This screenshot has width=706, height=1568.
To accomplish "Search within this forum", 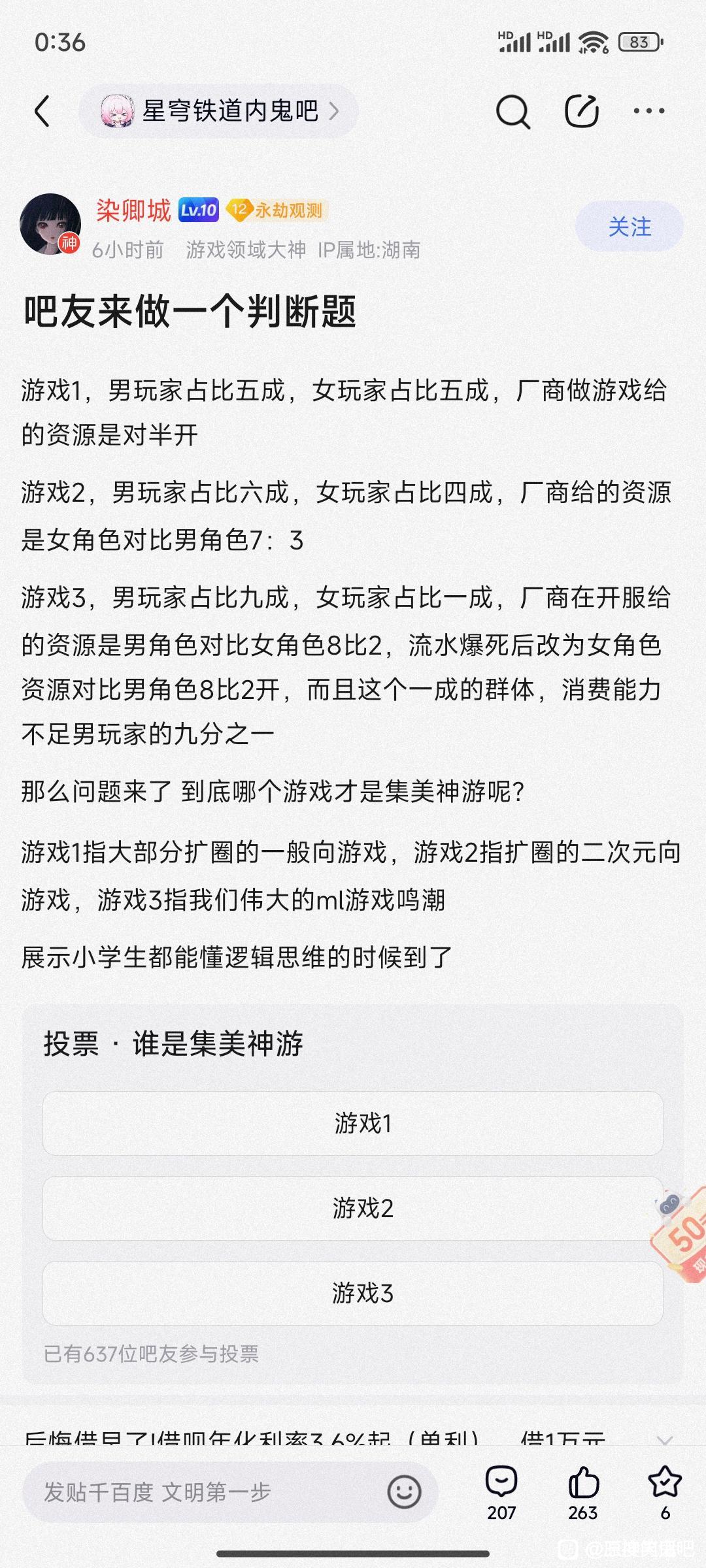I will click(513, 112).
